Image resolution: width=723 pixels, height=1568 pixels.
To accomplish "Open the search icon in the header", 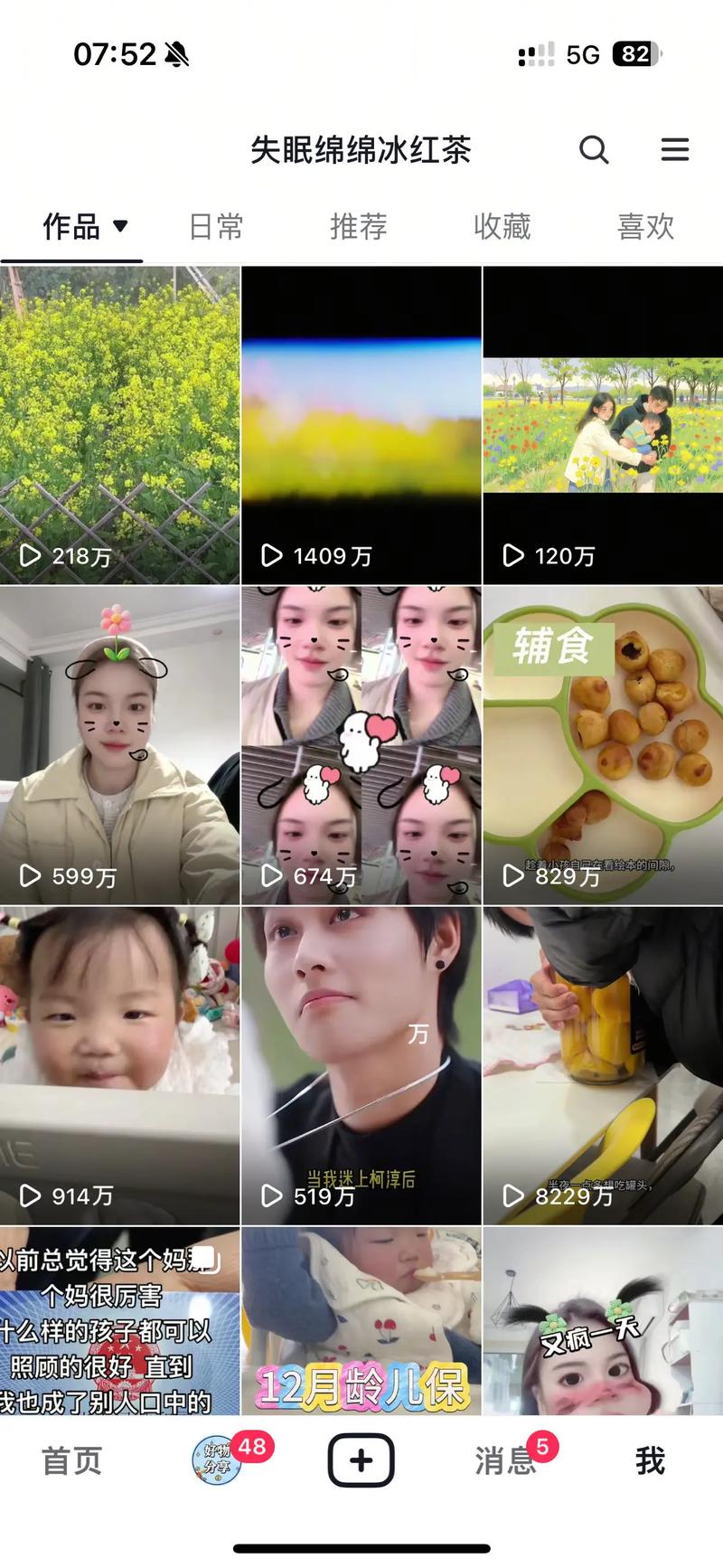I will (x=594, y=149).
